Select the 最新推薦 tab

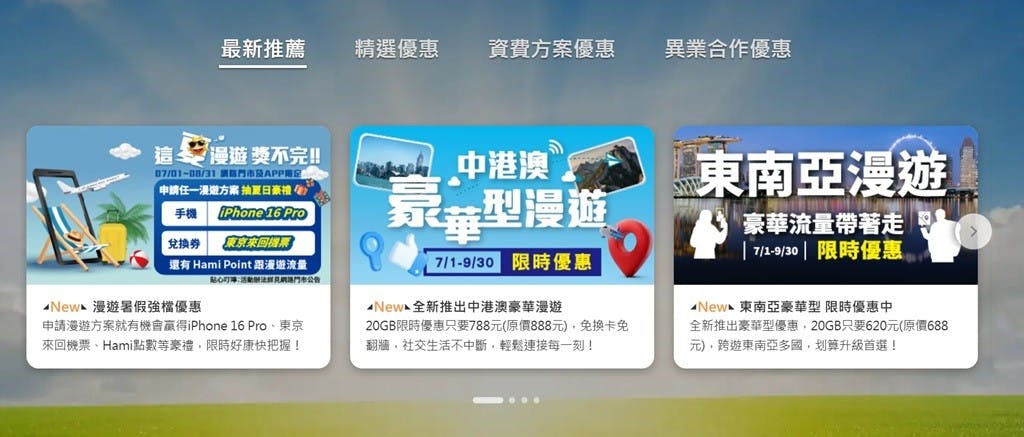click(263, 48)
